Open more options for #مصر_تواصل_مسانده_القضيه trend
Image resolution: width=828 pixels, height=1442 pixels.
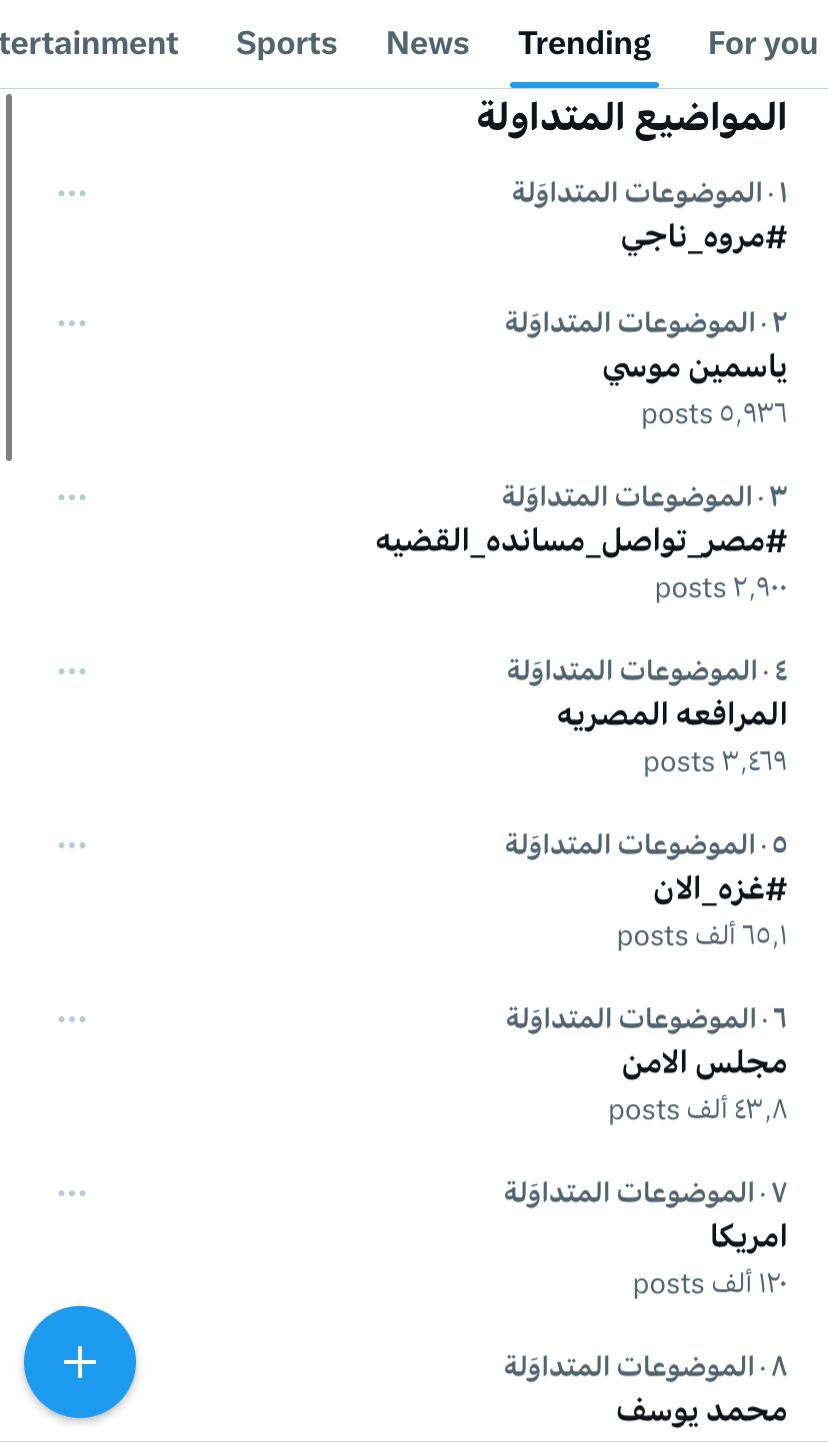[71, 496]
